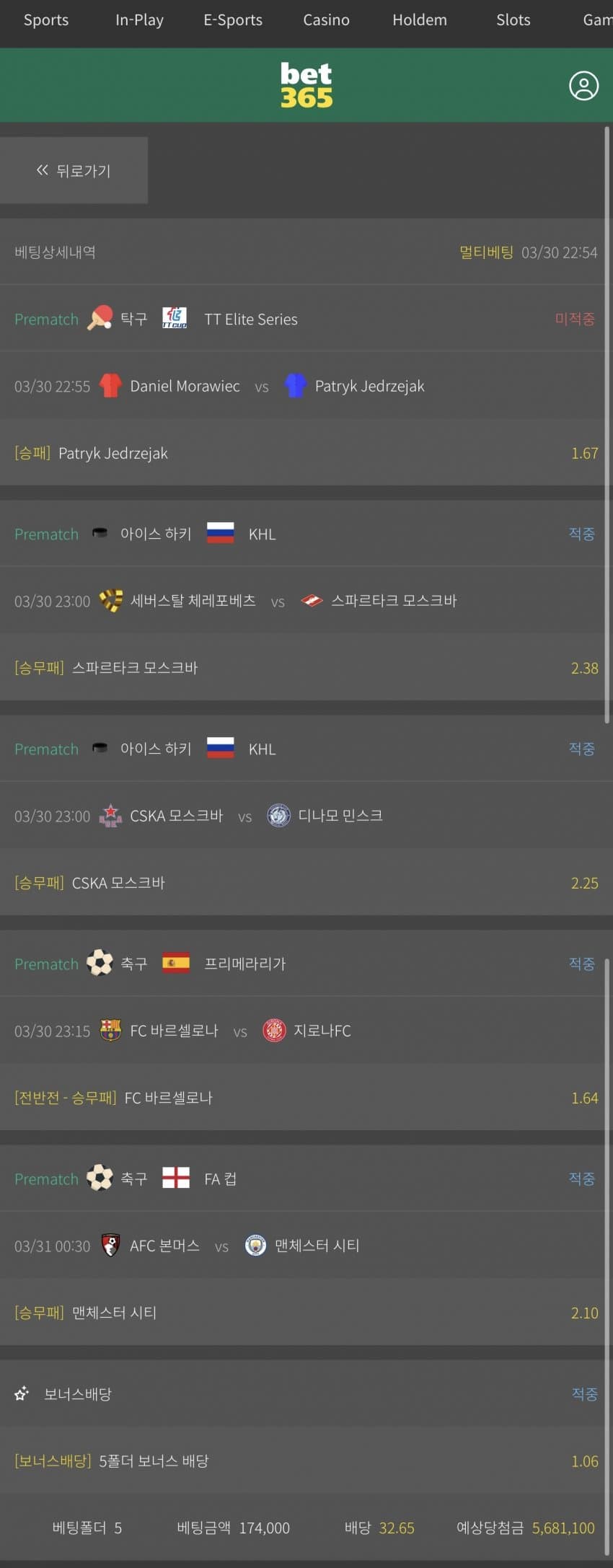Switch to the Sports tab

[46, 20]
